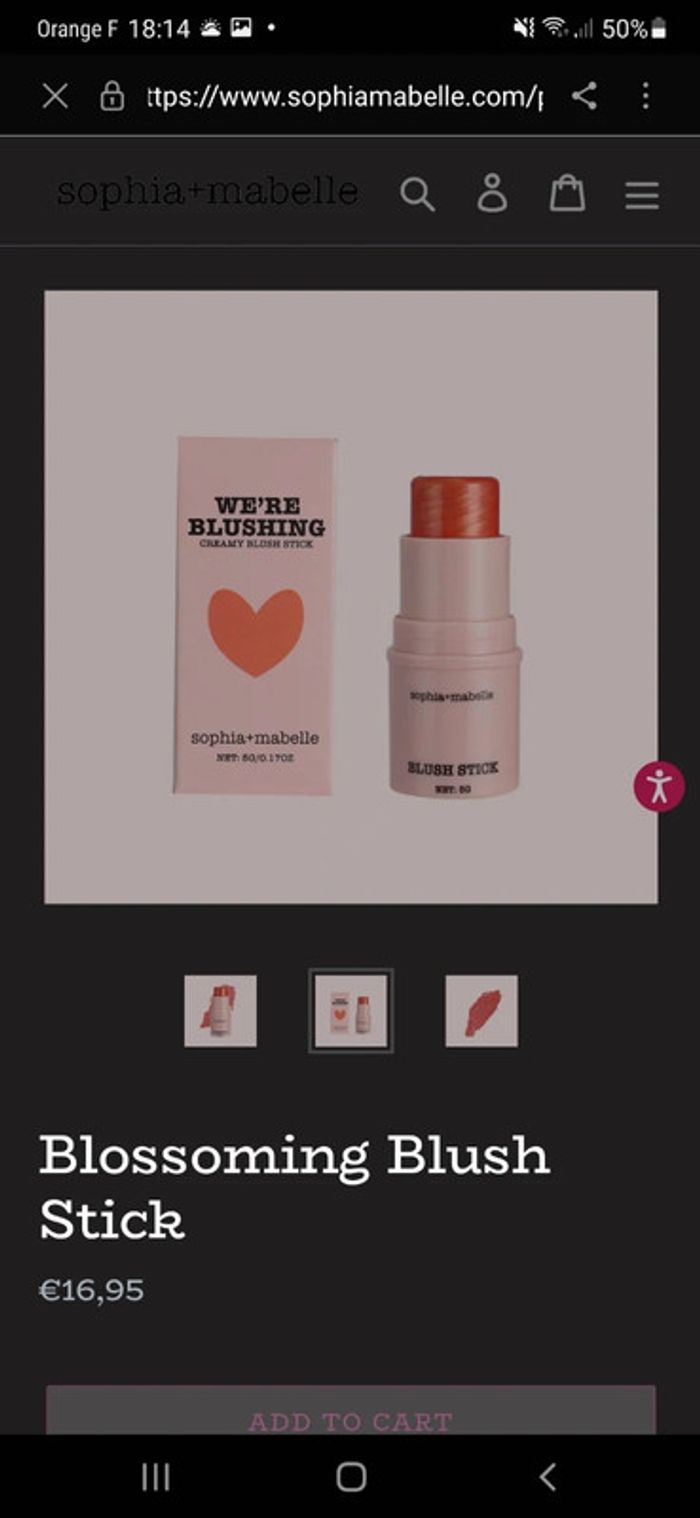Share this page link
Image resolution: width=700 pixels, height=1518 pixels.
[x=585, y=96]
